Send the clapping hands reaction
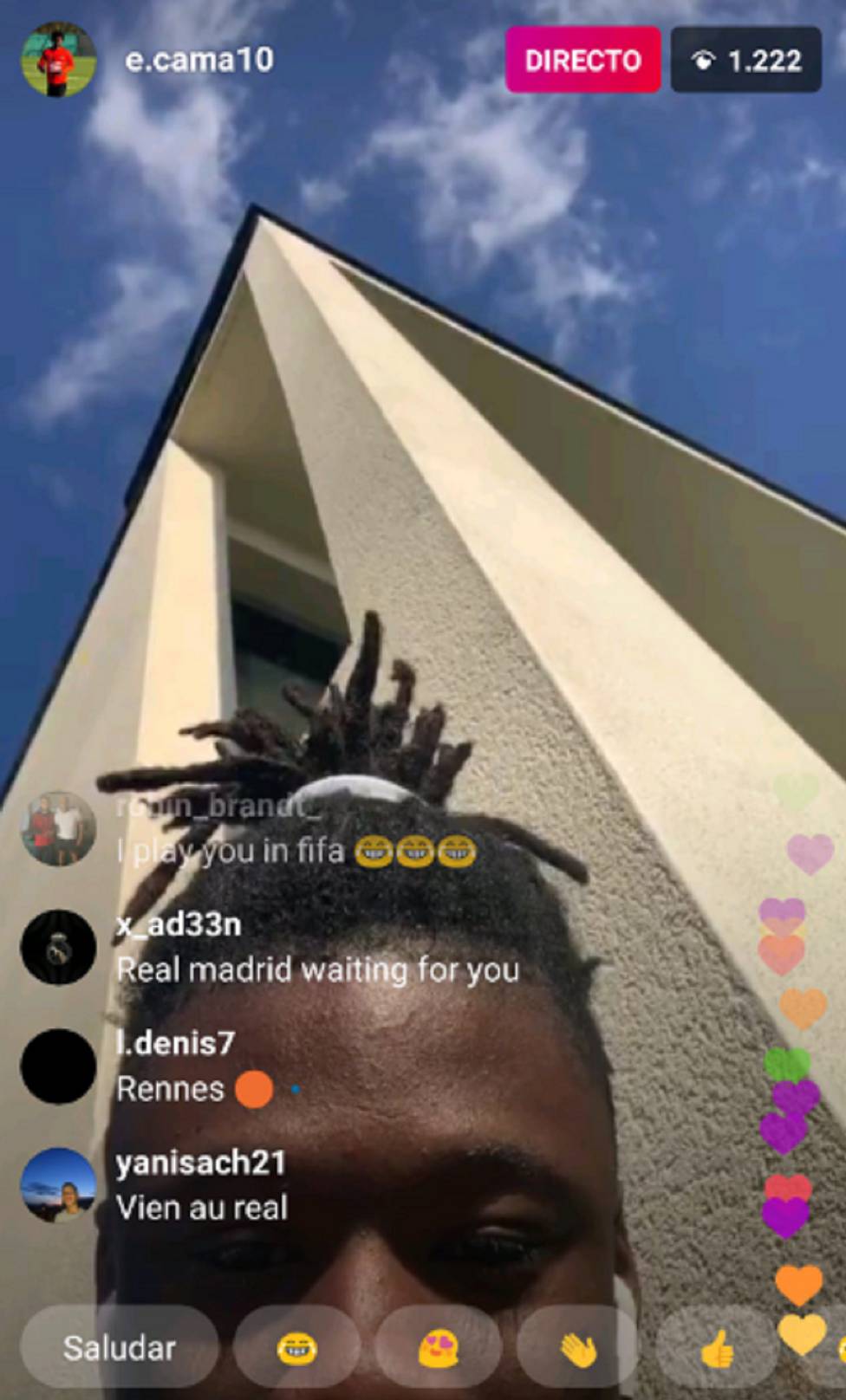Image resolution: width=846 pixels, height=1400 pixels. pos(579,1347)
